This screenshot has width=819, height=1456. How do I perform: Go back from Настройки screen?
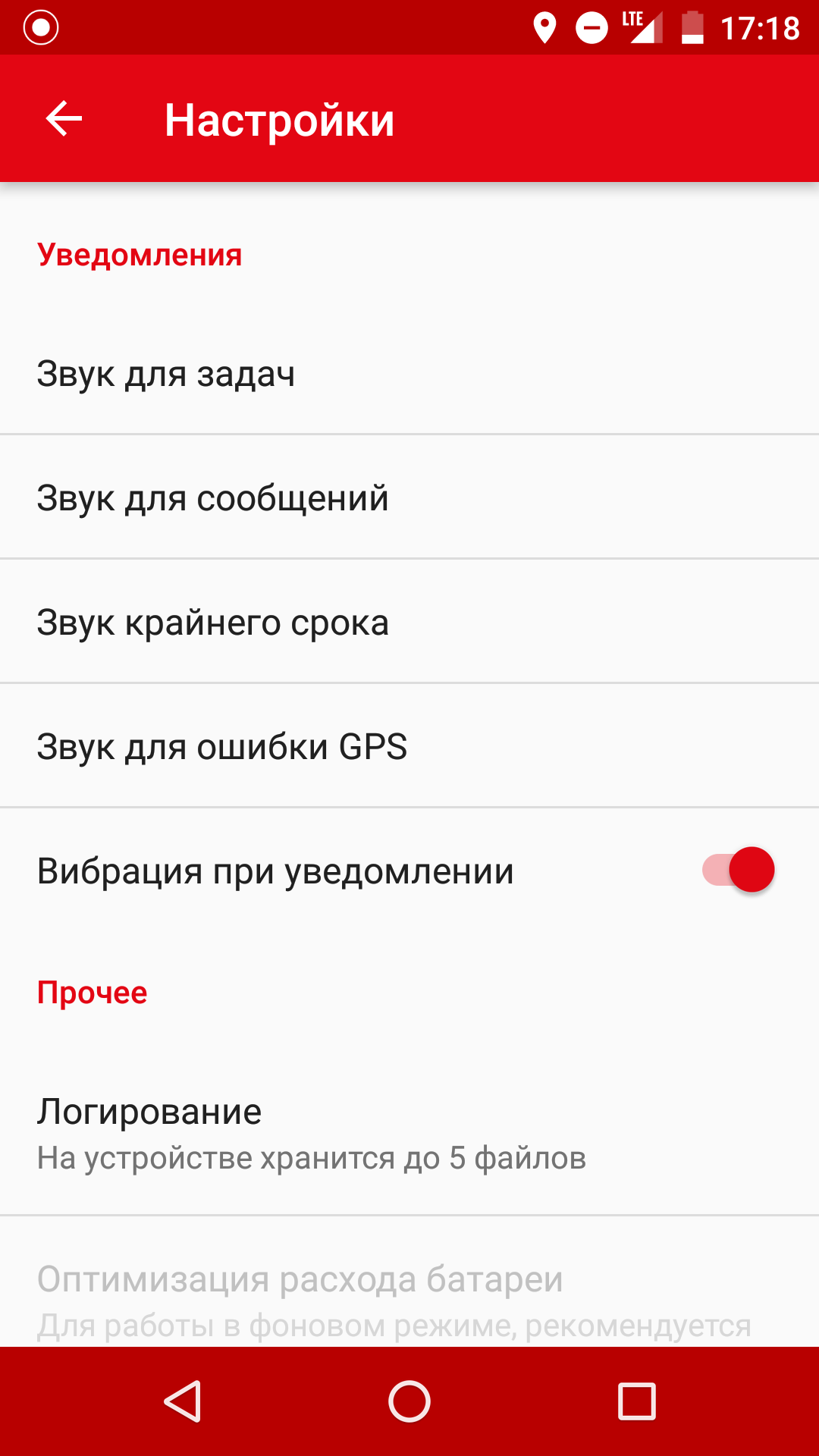pos(64,119)
